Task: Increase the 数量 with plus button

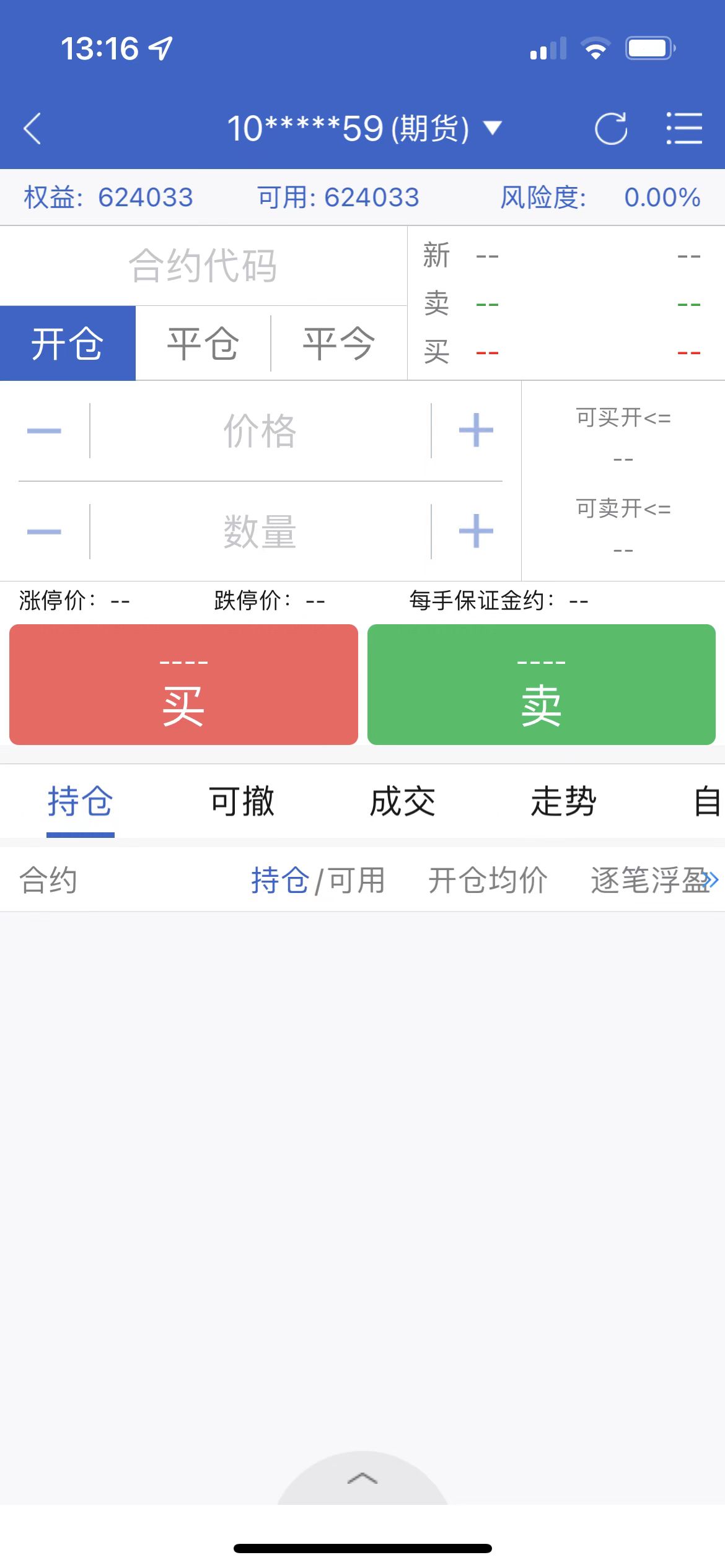Action: 476,532
